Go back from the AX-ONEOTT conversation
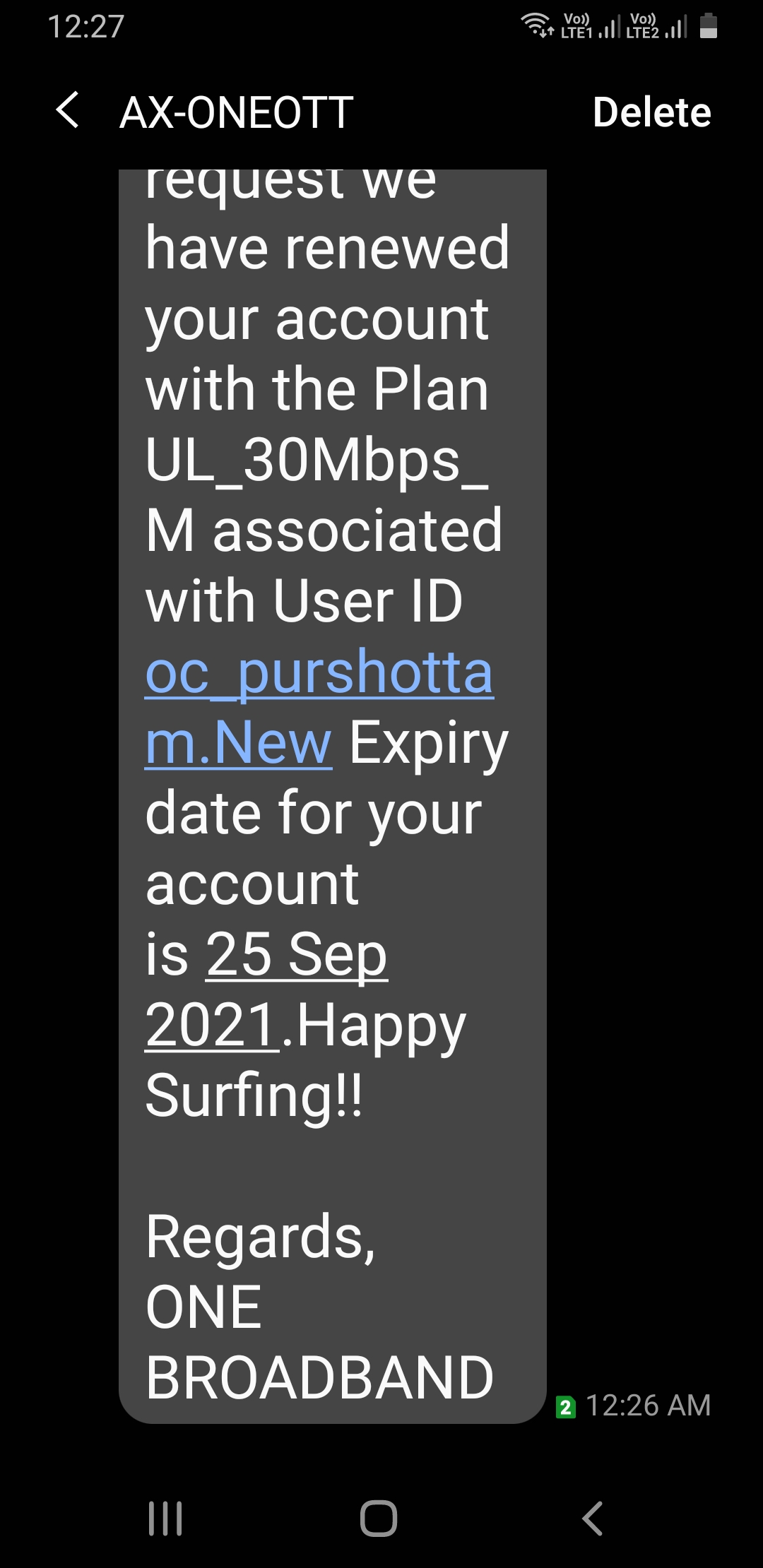Image resolution: width=763 pixels, height=1568 pixels. 68,111
